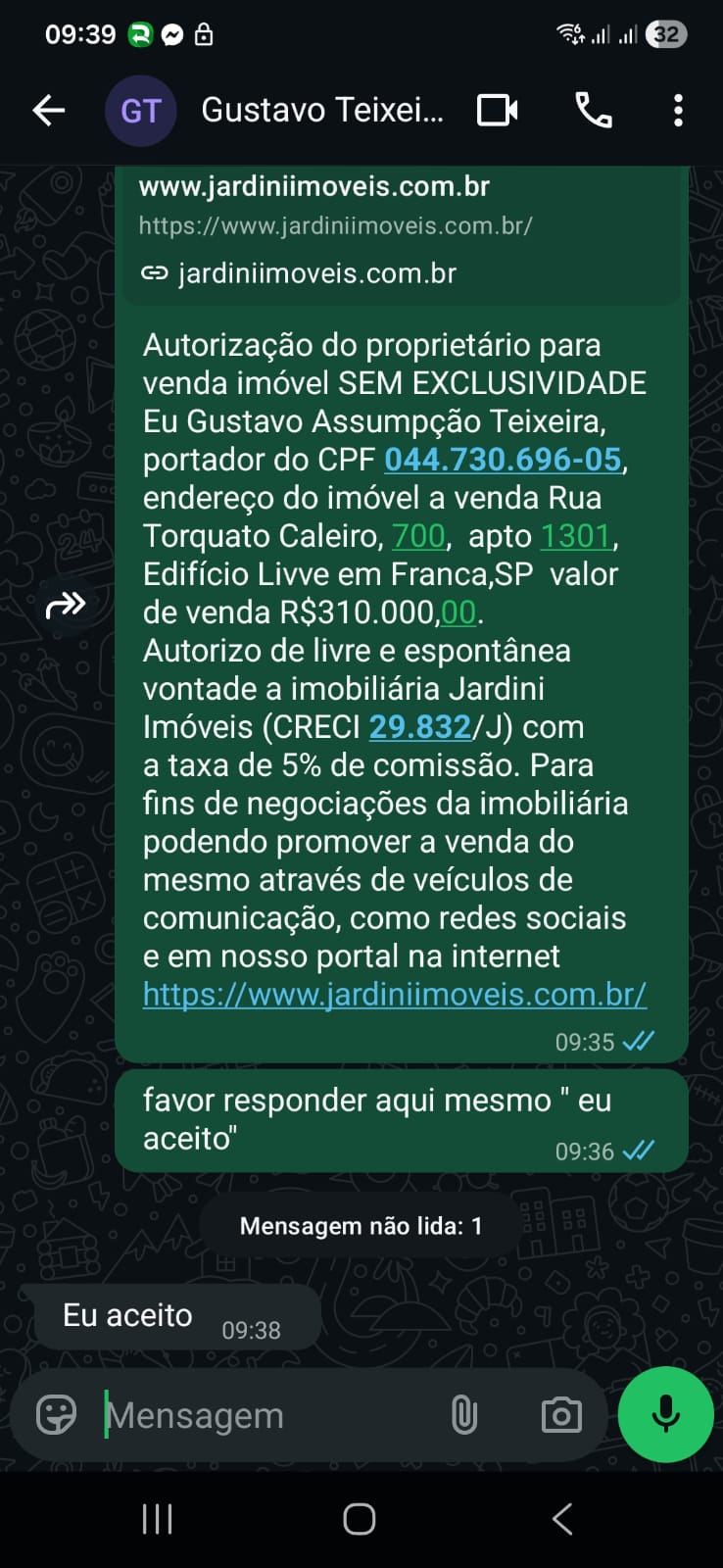This screenshot has height=1568, width=723.
Task: Open the emoji picker
Action: (59, 1414)
